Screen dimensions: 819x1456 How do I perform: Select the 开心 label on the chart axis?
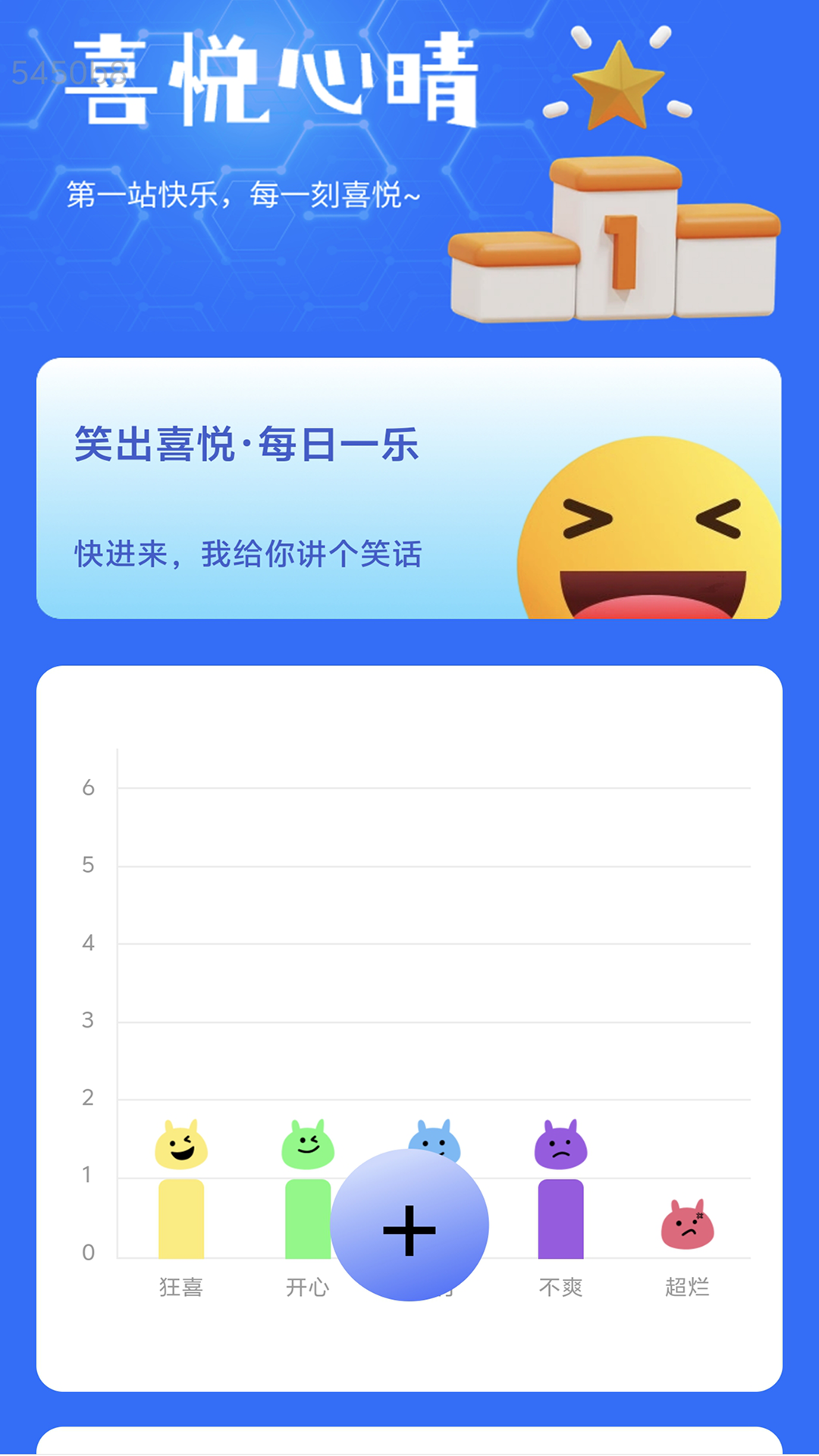(308, 1287)
